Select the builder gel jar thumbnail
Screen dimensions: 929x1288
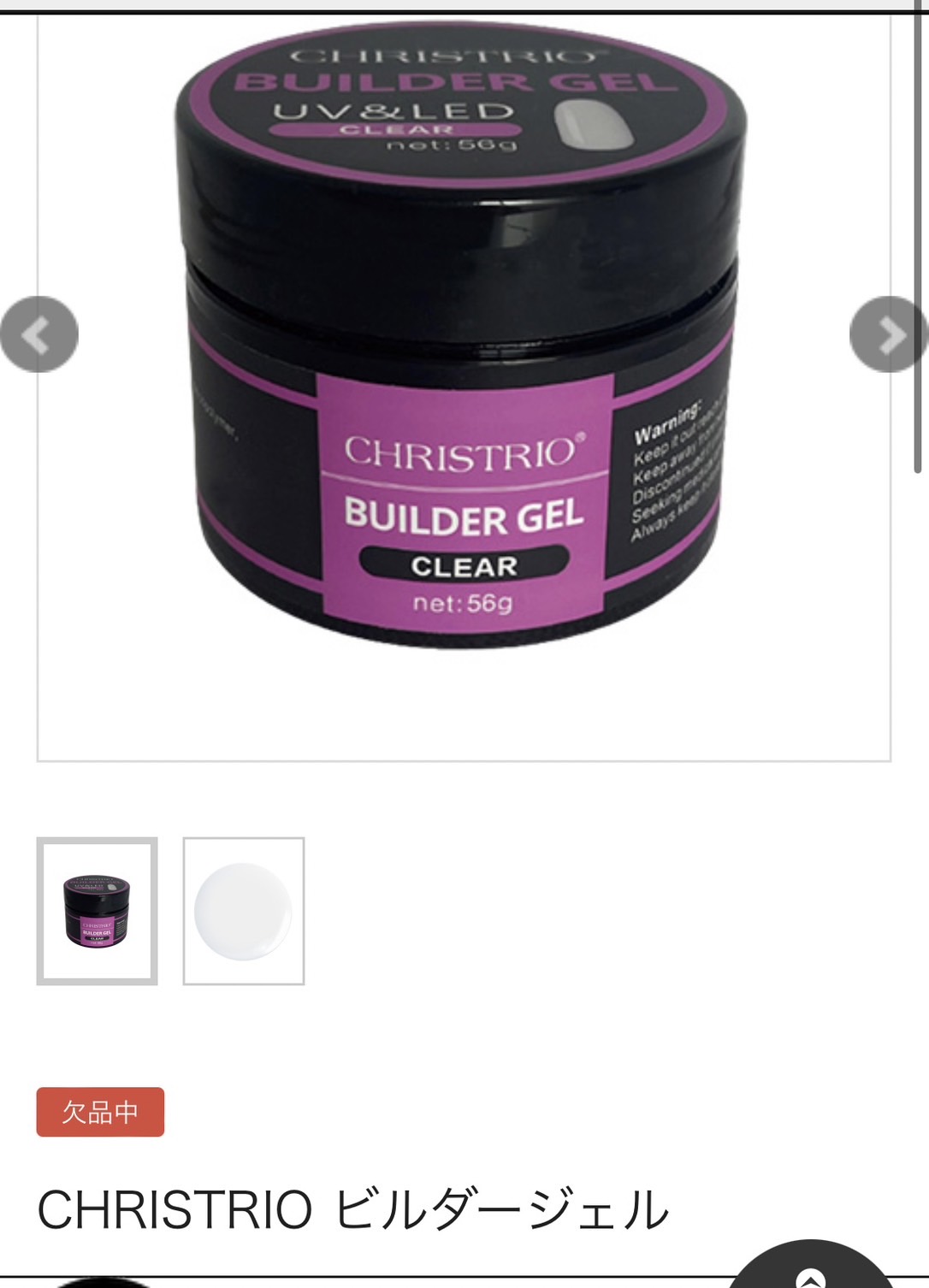pos(97,911)
